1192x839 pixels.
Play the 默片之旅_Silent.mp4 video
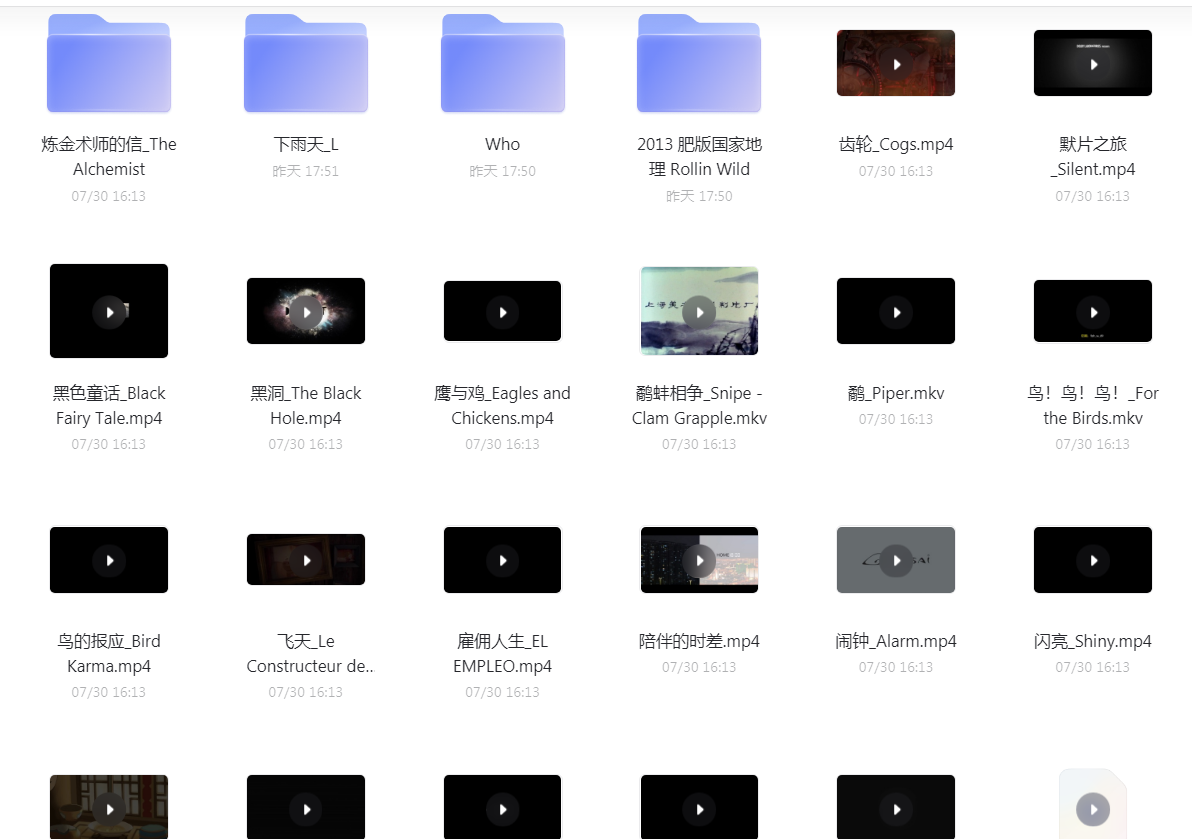coord(1093,64)
